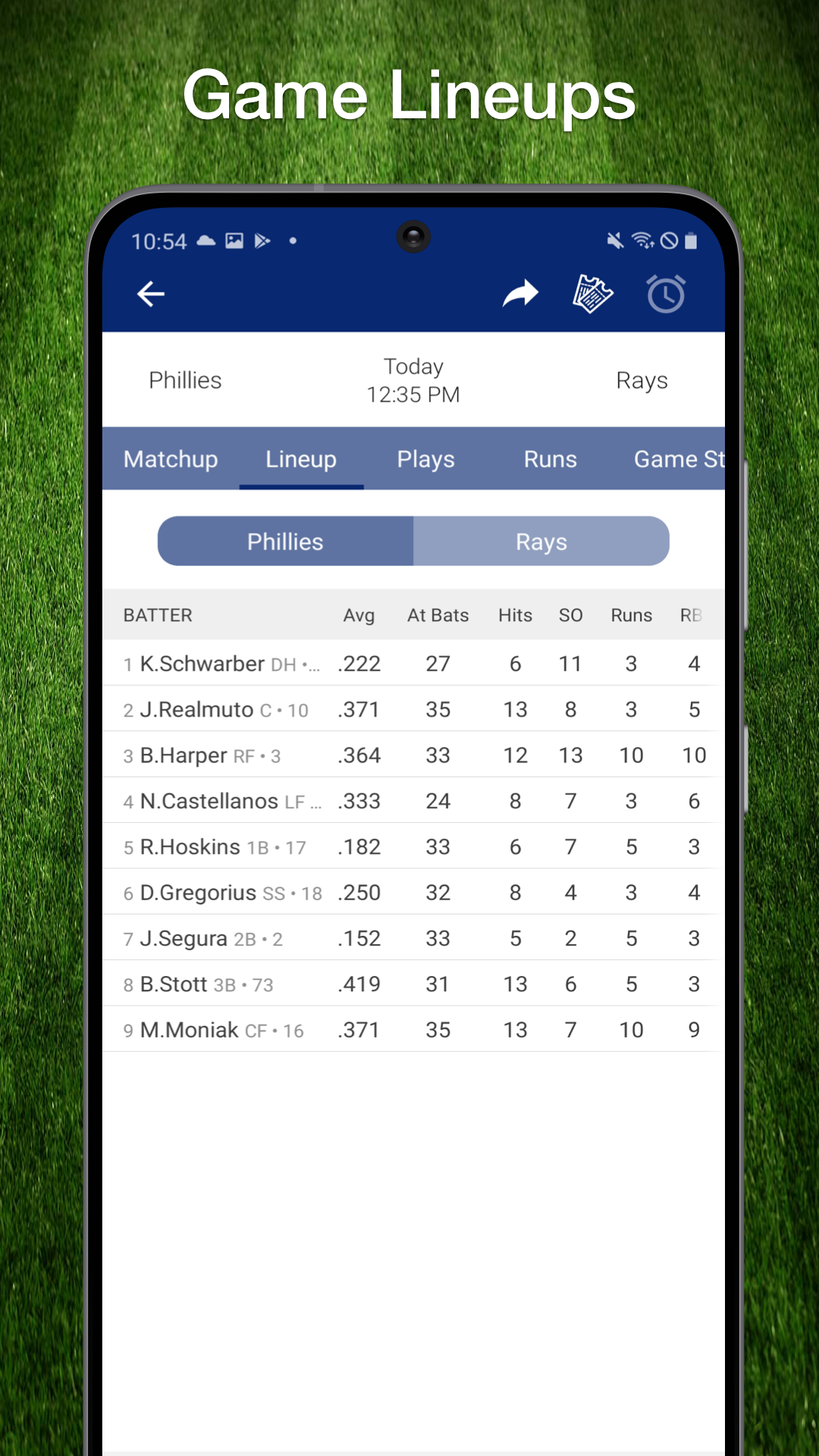The width and height of the screenshot is (819, 1456).
Task: Keep the Phillies lineup selected
Action: click(x=284, y=541)
